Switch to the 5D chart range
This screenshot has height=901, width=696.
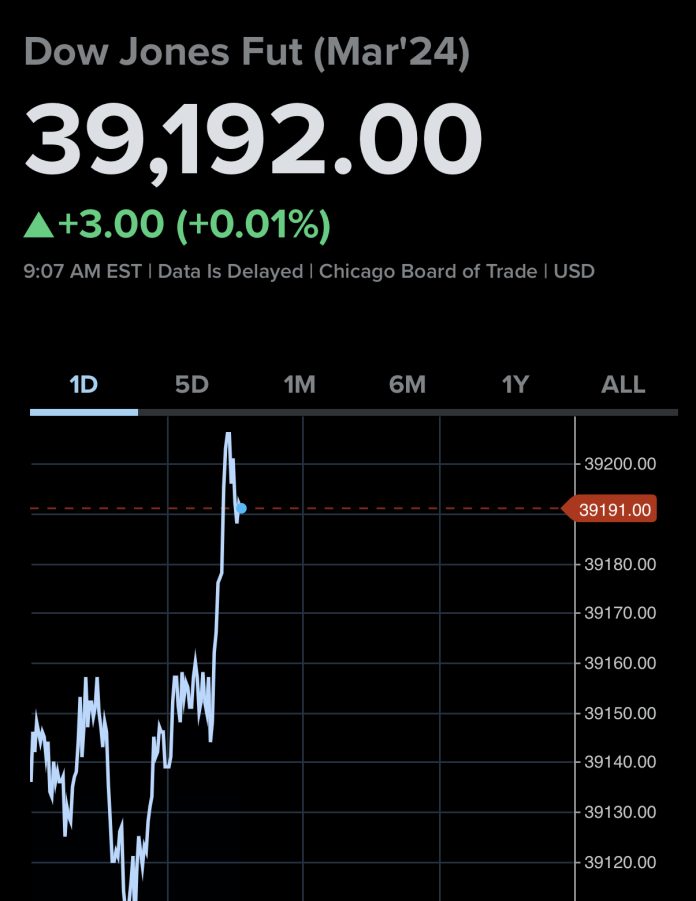pyautogui.click(x=191, y=385)
